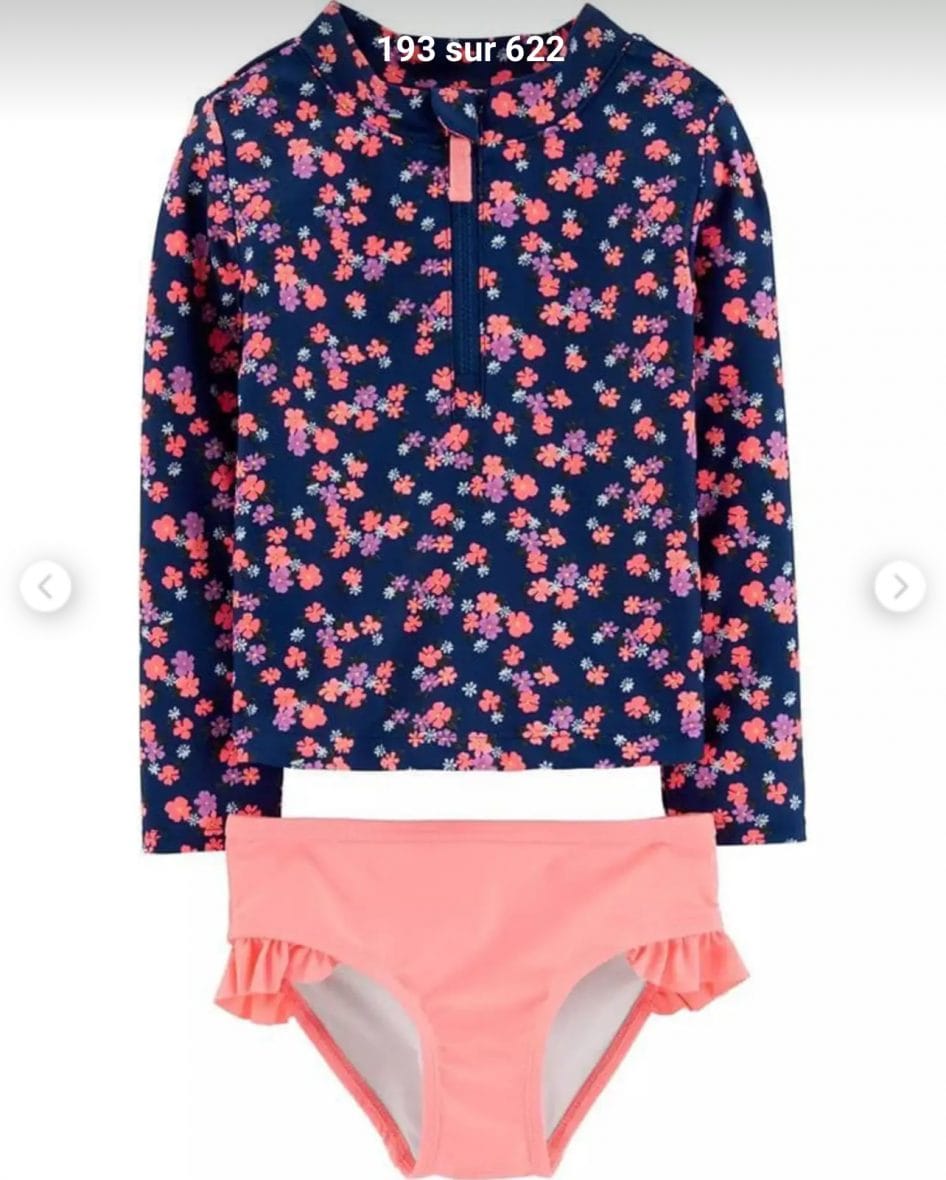Click the white chevron circle on the left edge
Screen dimensions: 946x1180
point(45,588)
